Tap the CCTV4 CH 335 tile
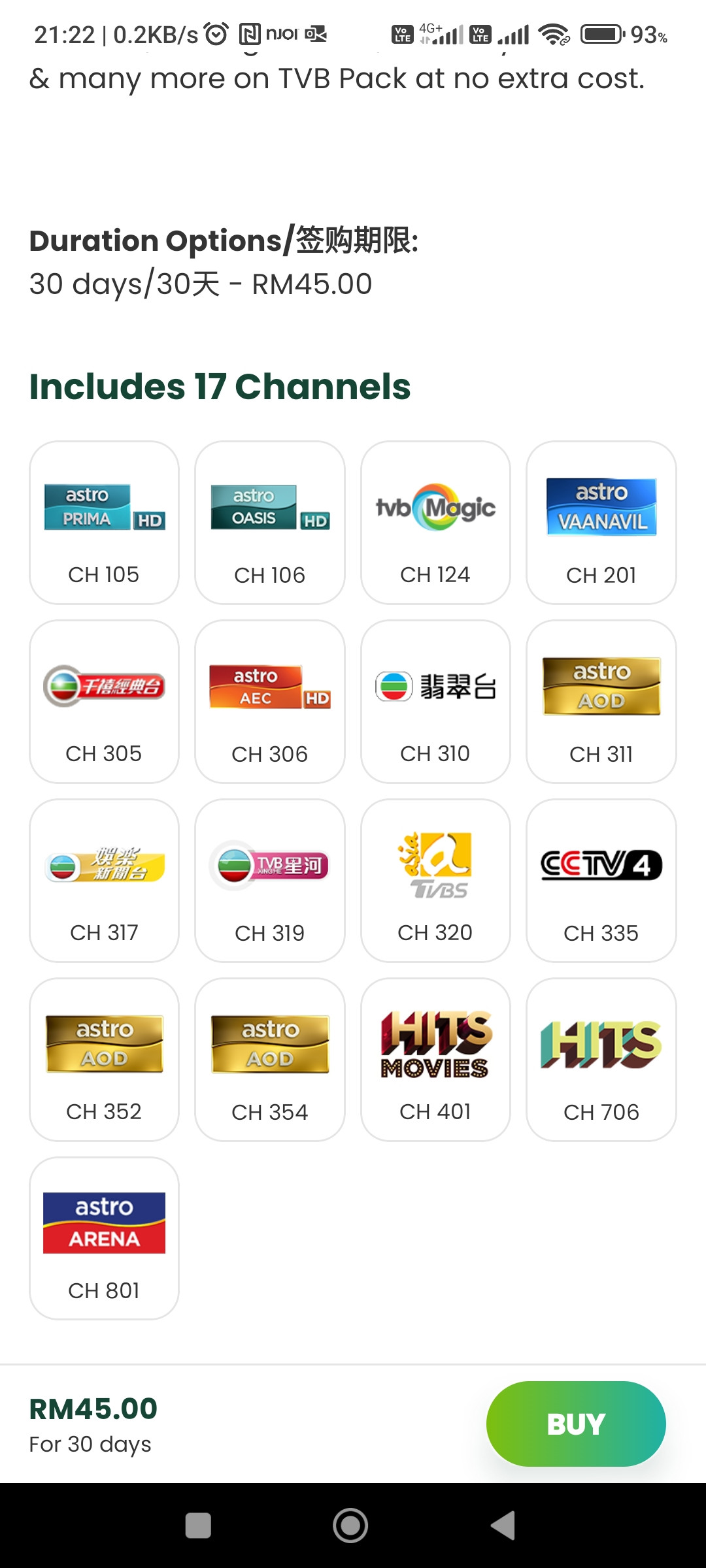 (601, 881)
